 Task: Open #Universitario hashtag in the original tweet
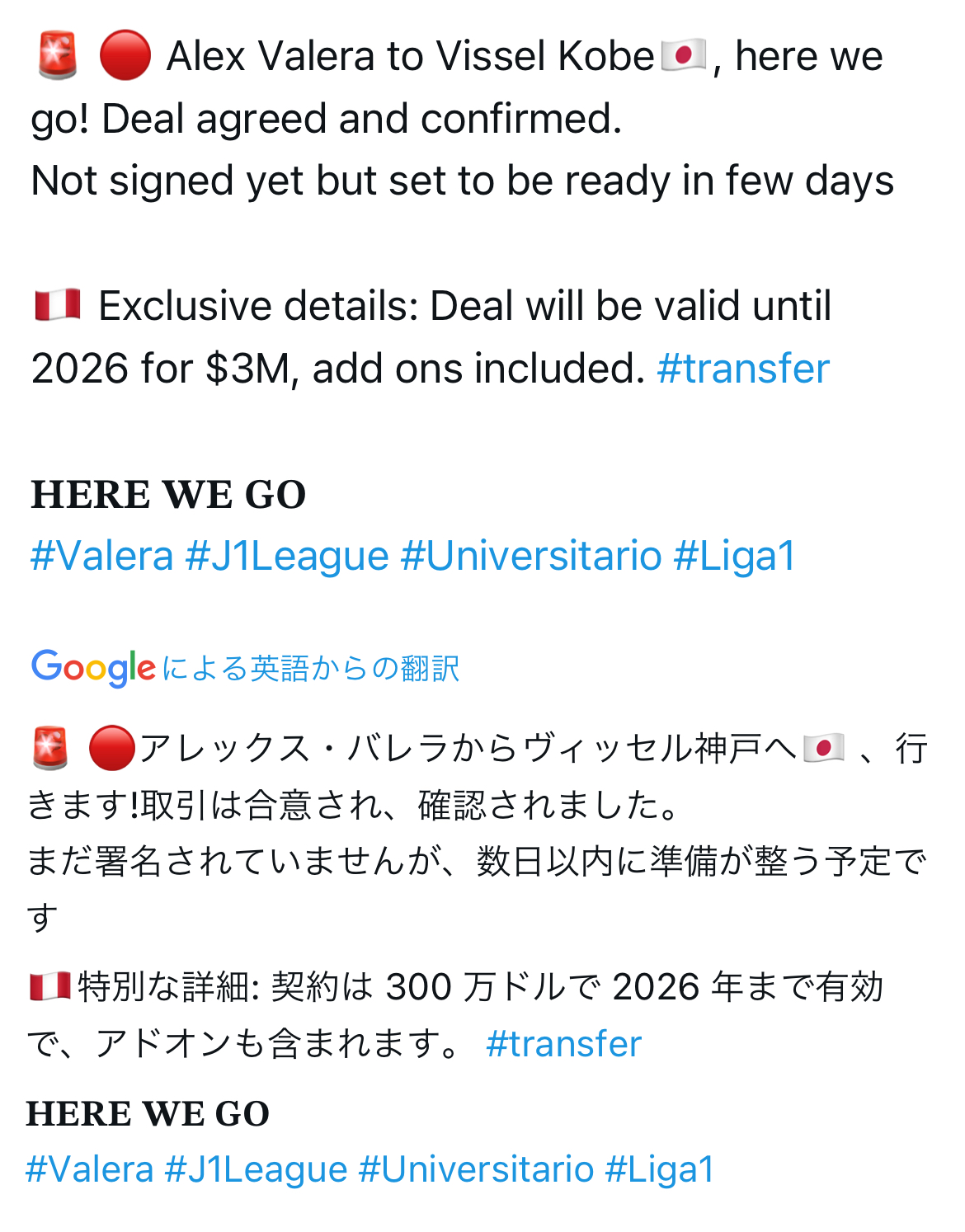530,556
